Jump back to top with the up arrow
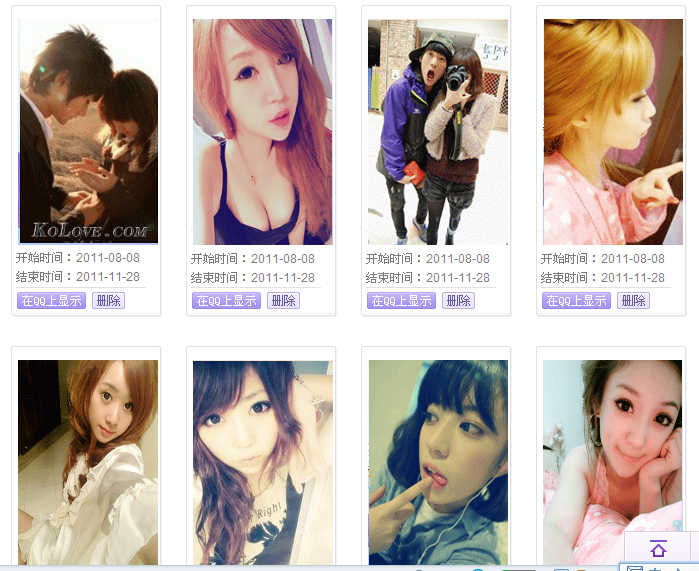Image resolution: width=699 pixels, height=571 pixels. pyautogui.click(x=658, y=548)
